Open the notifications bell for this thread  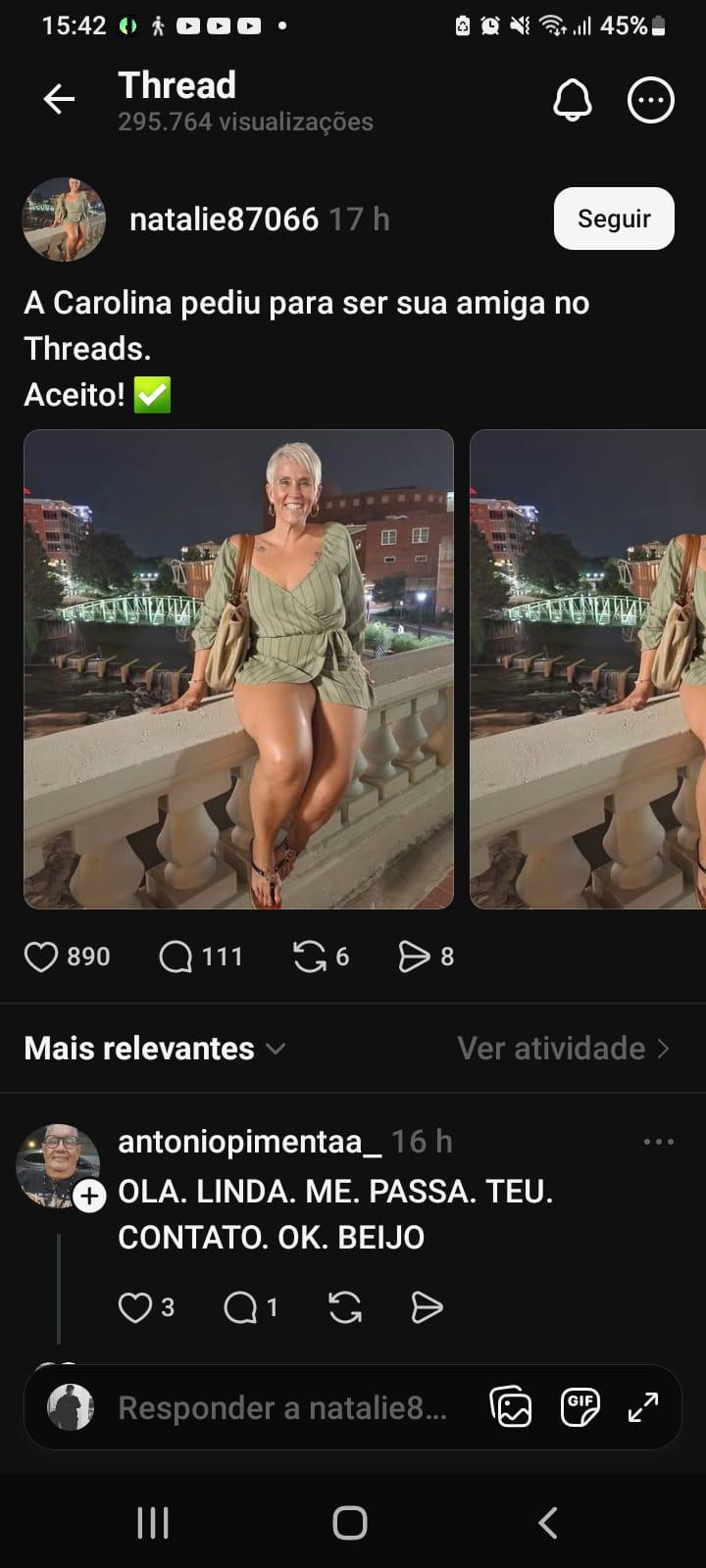click(x=573, y=100)
